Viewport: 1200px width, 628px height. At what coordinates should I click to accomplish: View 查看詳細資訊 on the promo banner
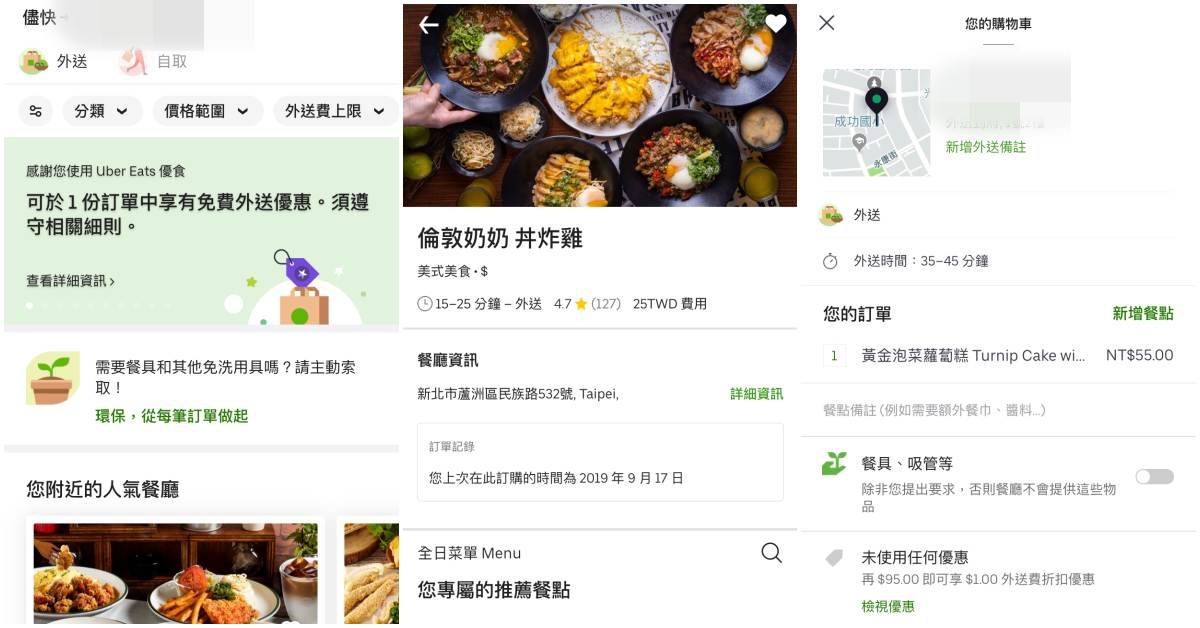coord(70,281)
